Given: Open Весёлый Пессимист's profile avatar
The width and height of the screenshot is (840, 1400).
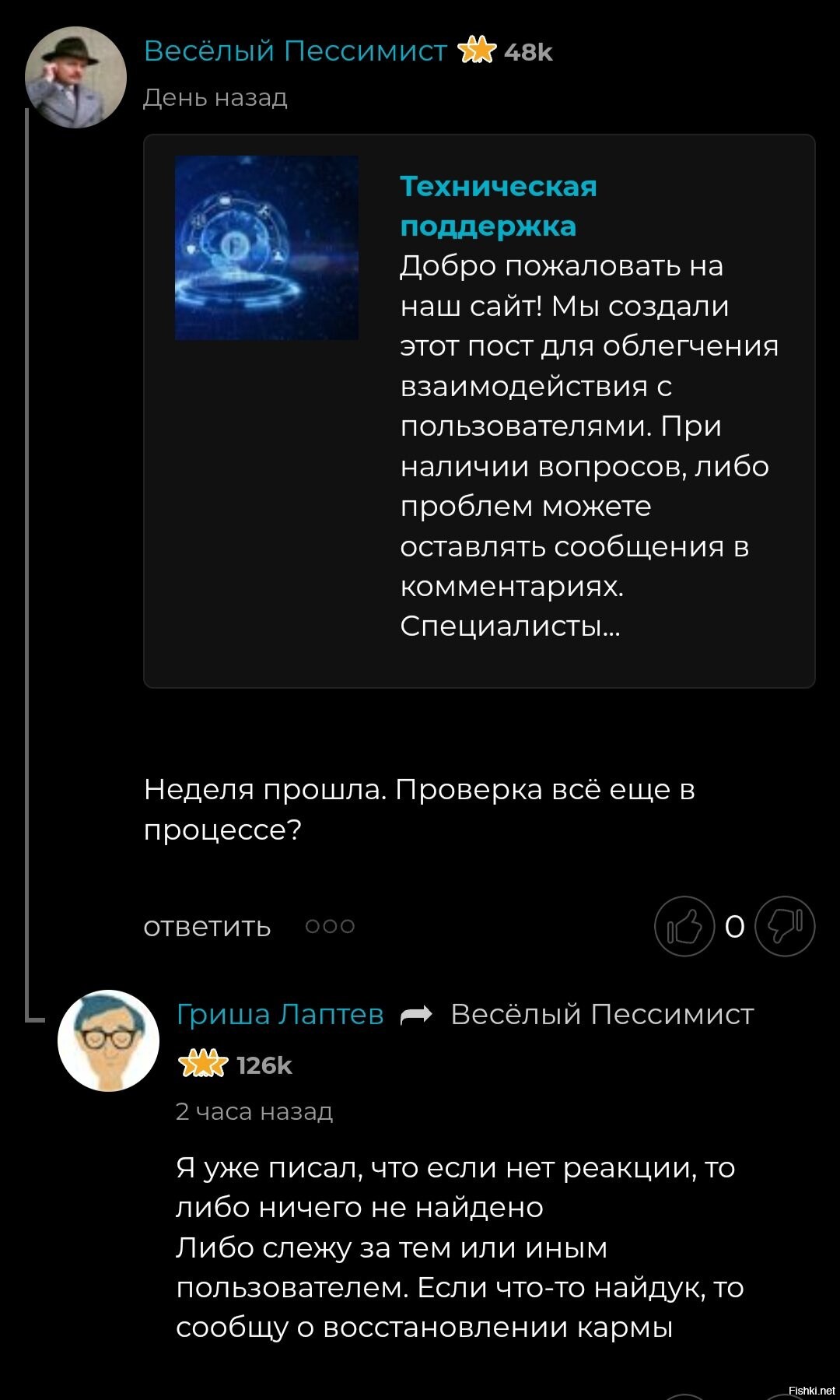Looking at the screenshot, I should point(75,77).
